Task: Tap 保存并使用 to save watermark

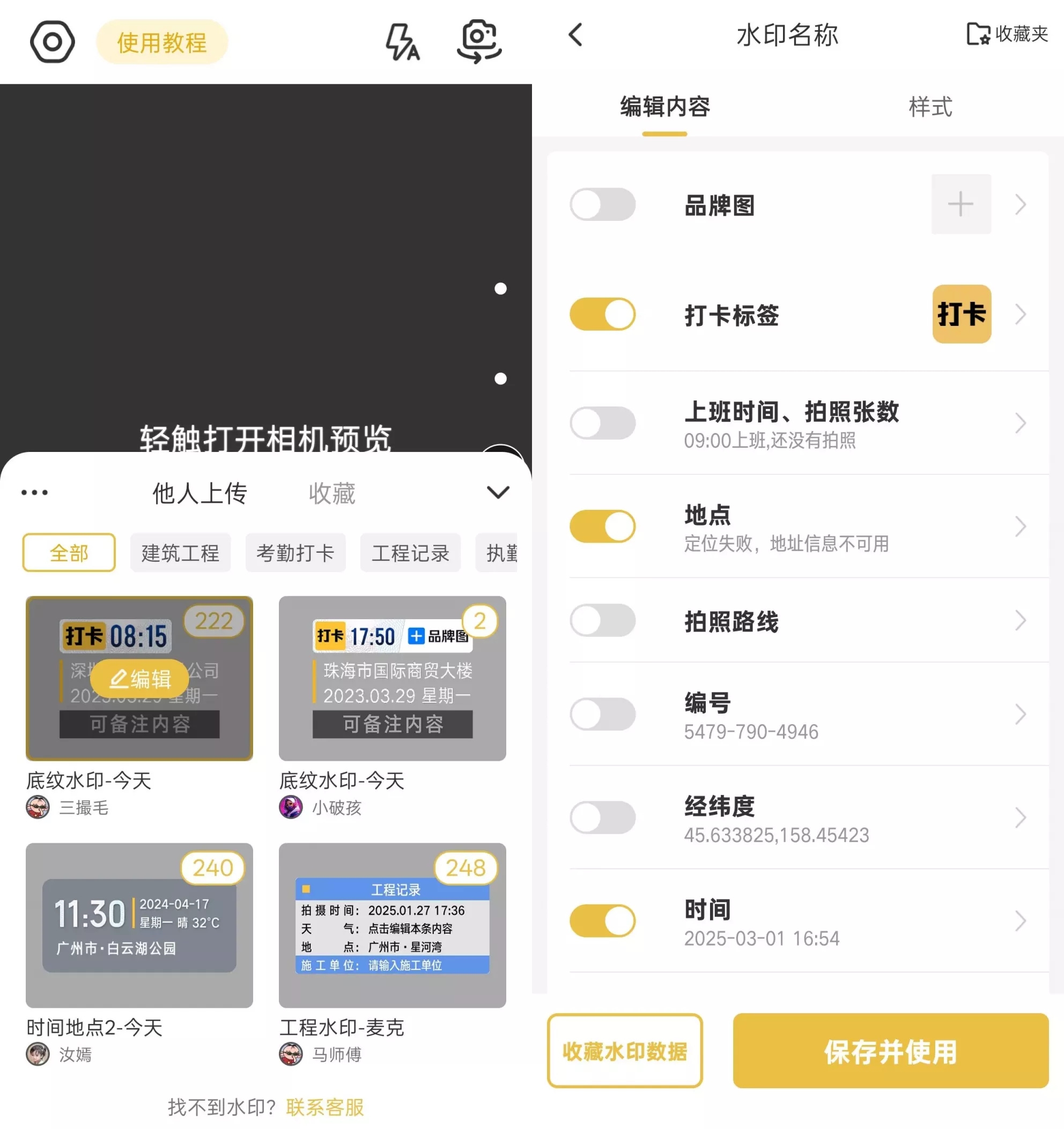Action: pyautogui.click(x=890, y=1051)
